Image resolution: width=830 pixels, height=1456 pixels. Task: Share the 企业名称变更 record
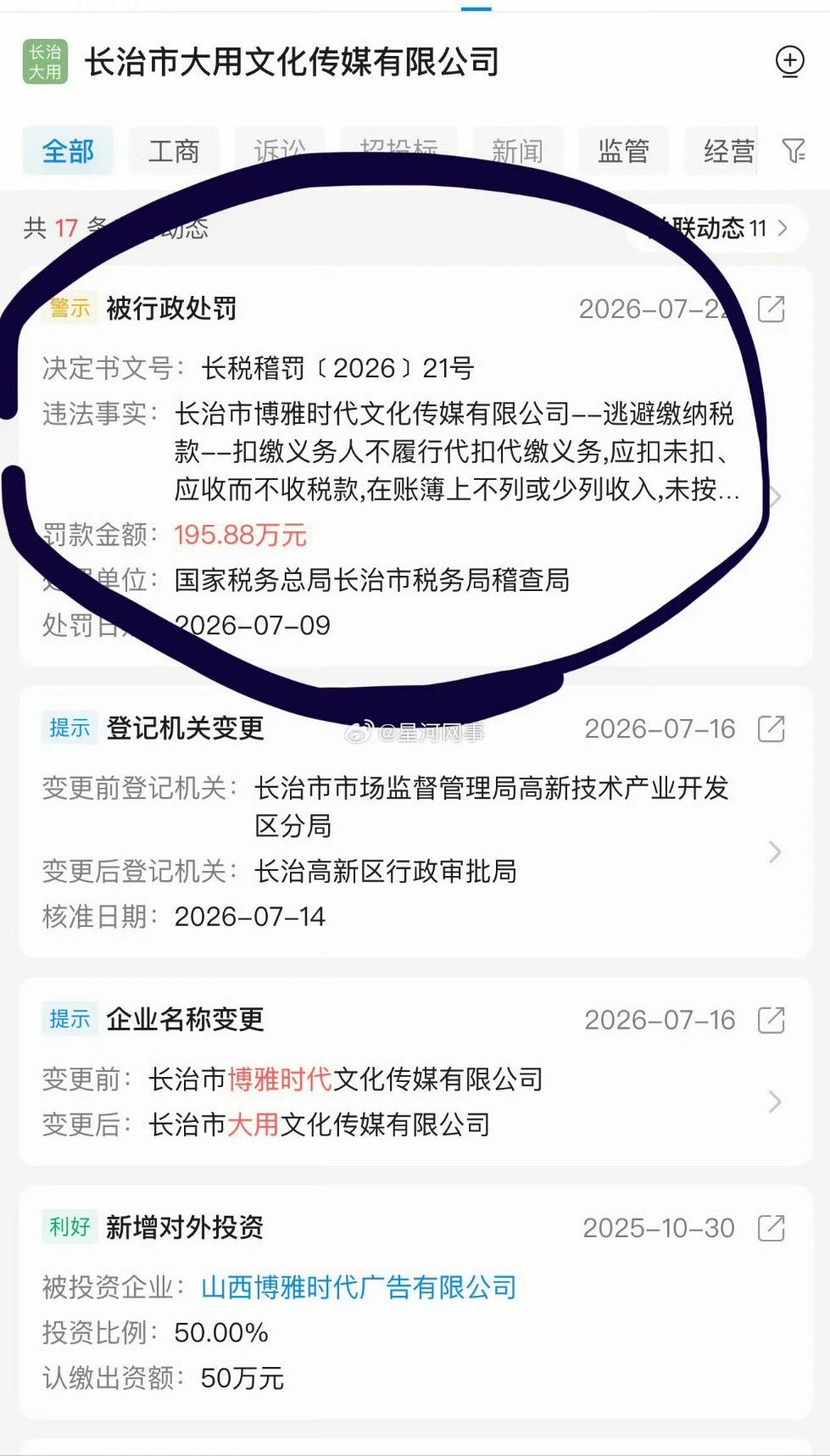click(x=771, y=1019)
